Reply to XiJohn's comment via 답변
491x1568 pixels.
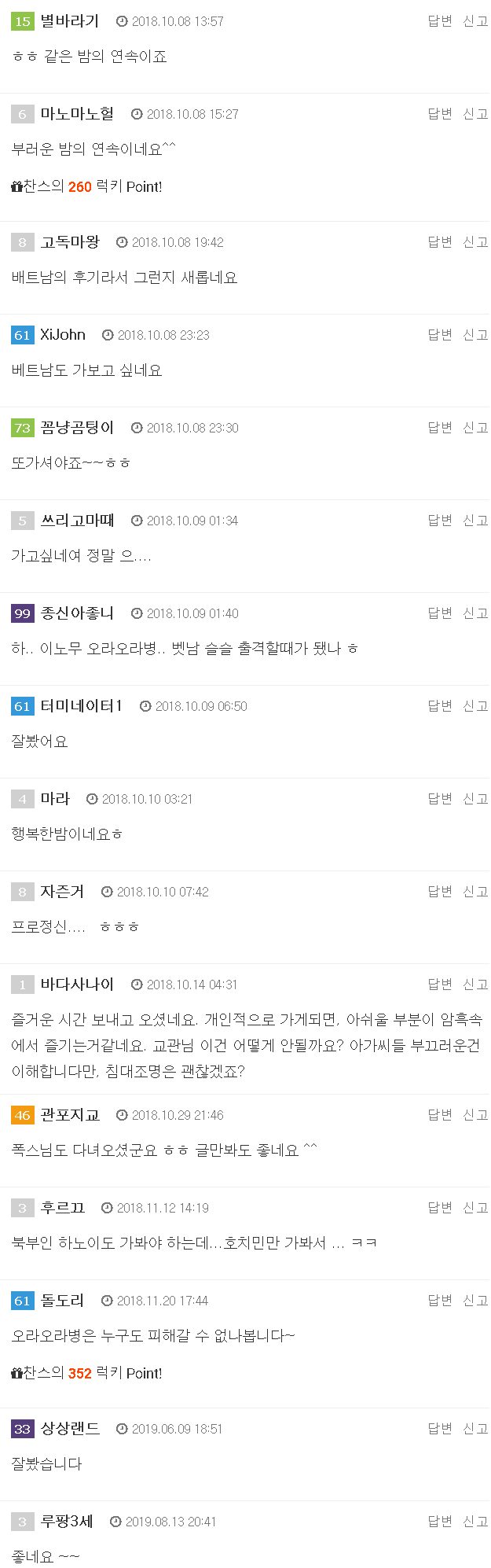coord(439,335)
